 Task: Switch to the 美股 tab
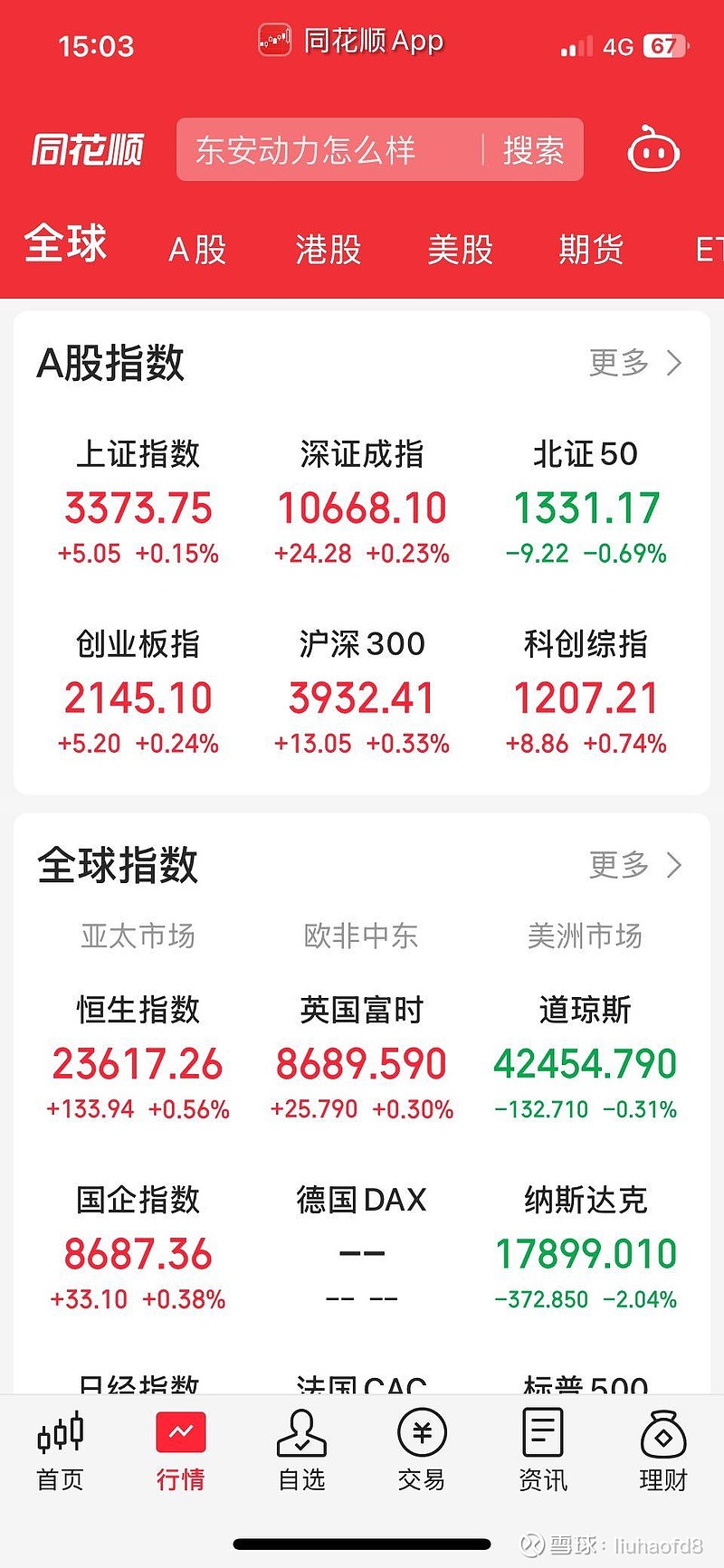[x=460, y=249]
